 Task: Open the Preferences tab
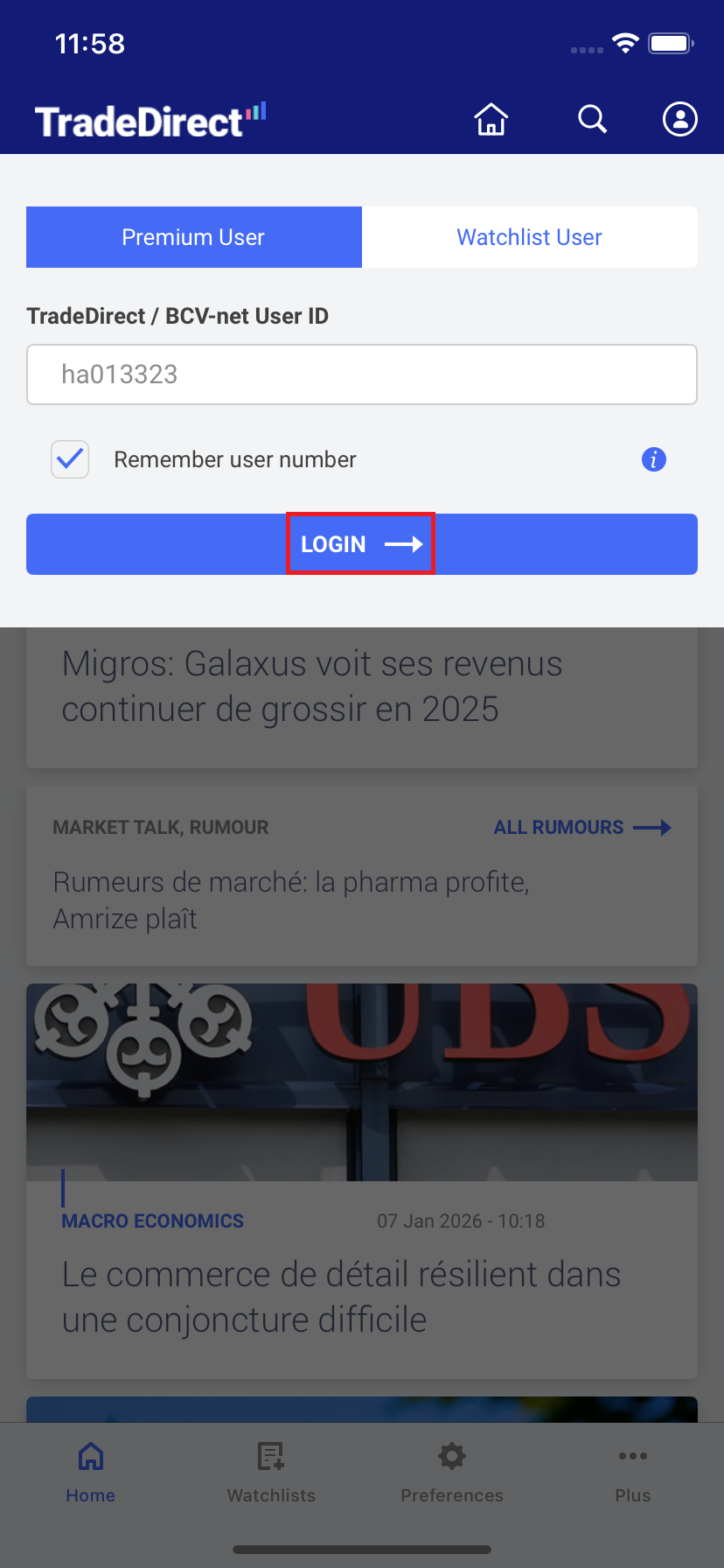[x=452, y=1472]
